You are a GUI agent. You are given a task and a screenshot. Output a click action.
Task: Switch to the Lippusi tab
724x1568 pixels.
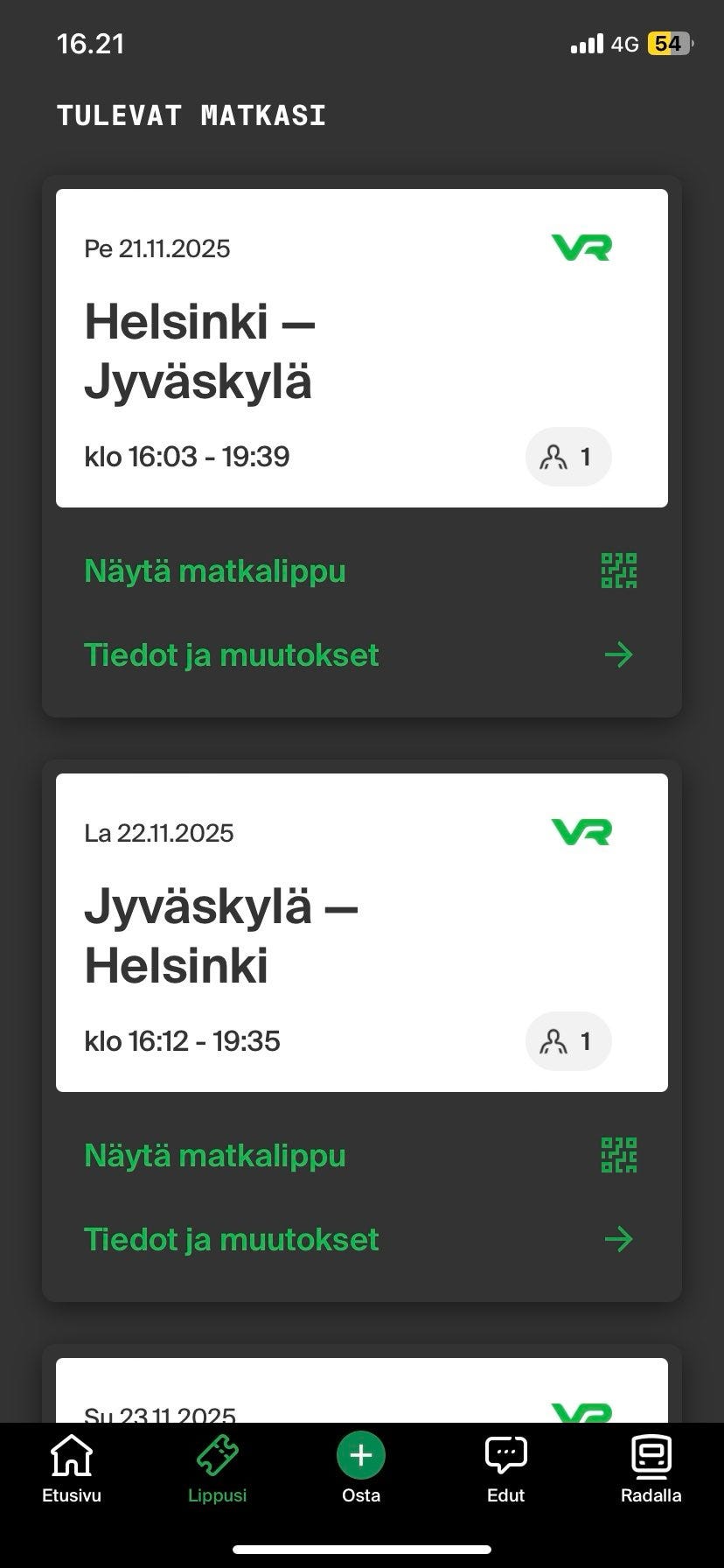click(216, 1470)
